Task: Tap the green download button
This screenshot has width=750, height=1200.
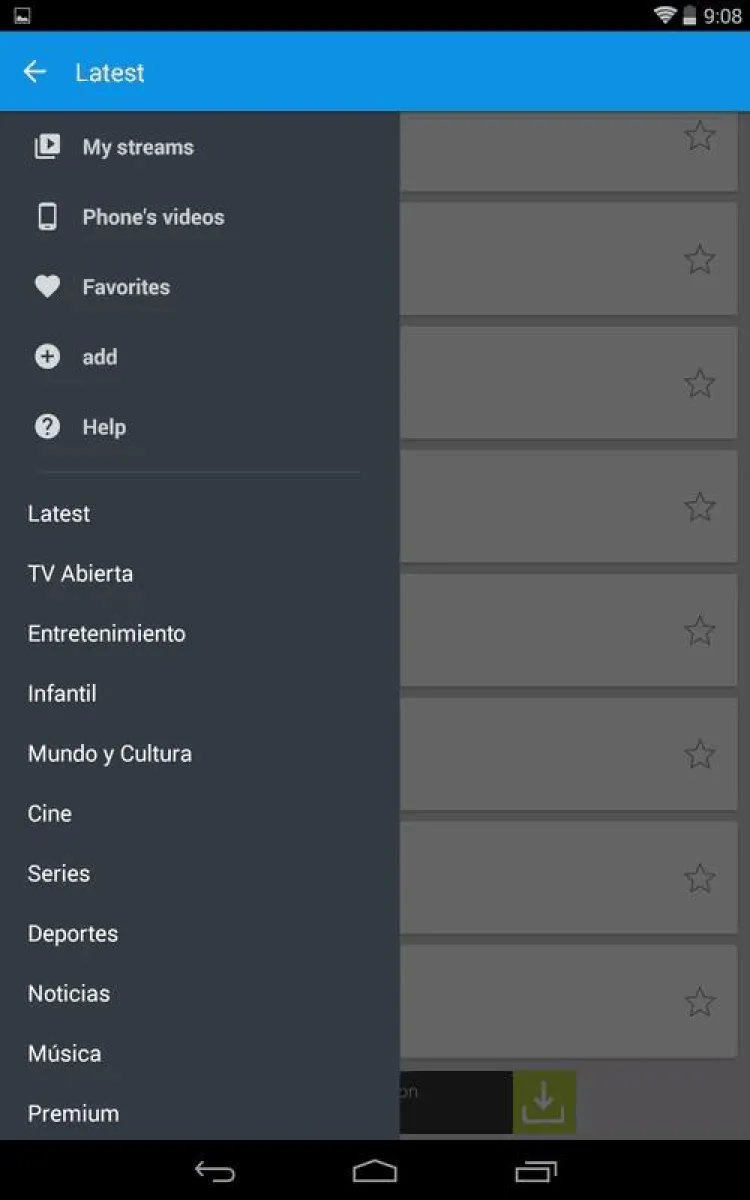Action: 544,1102
